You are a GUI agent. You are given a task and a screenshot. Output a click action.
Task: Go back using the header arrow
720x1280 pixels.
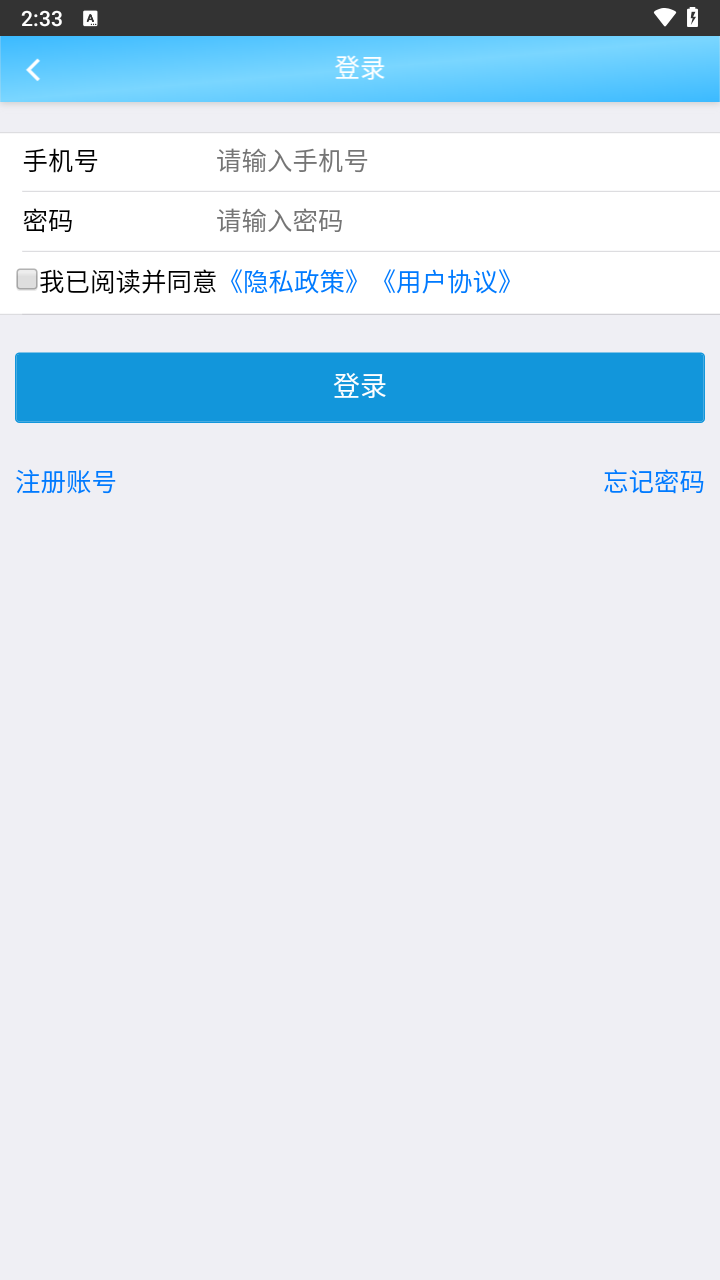click(34, 69)
